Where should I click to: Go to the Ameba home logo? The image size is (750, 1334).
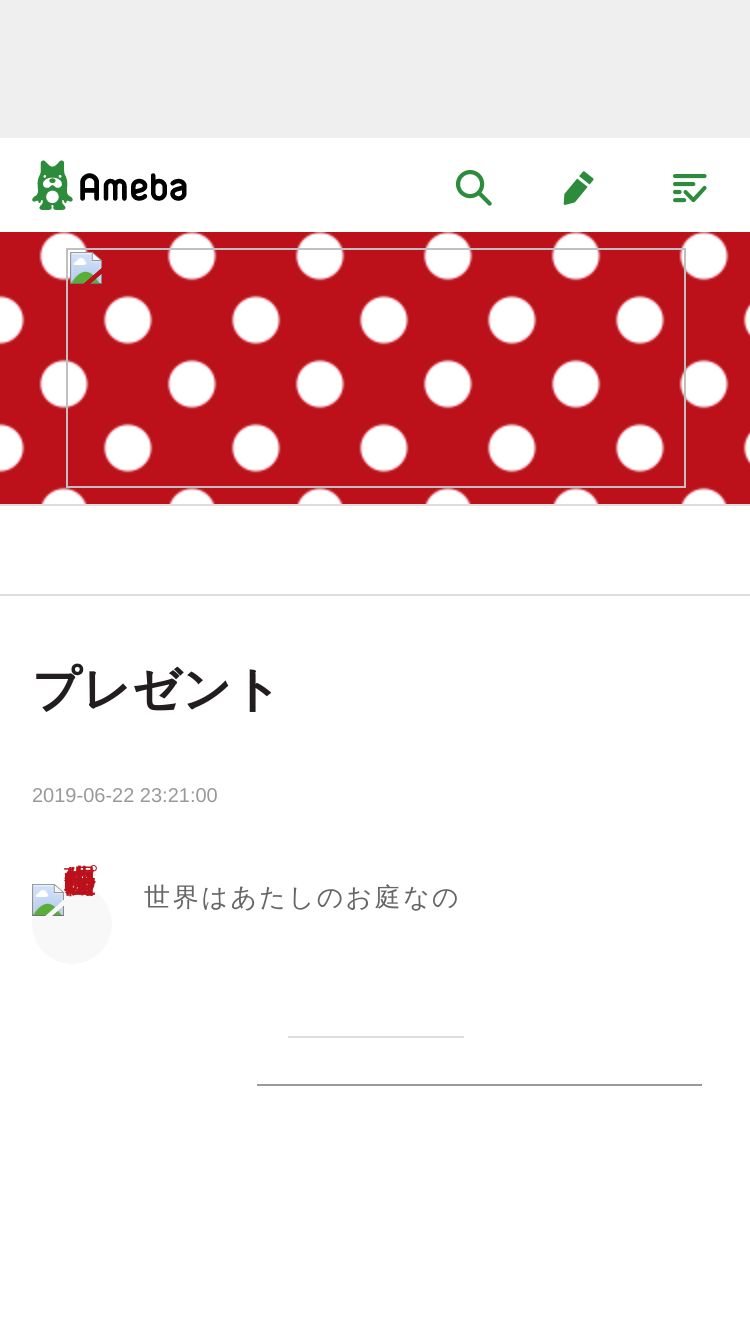[x=110, y=185]
